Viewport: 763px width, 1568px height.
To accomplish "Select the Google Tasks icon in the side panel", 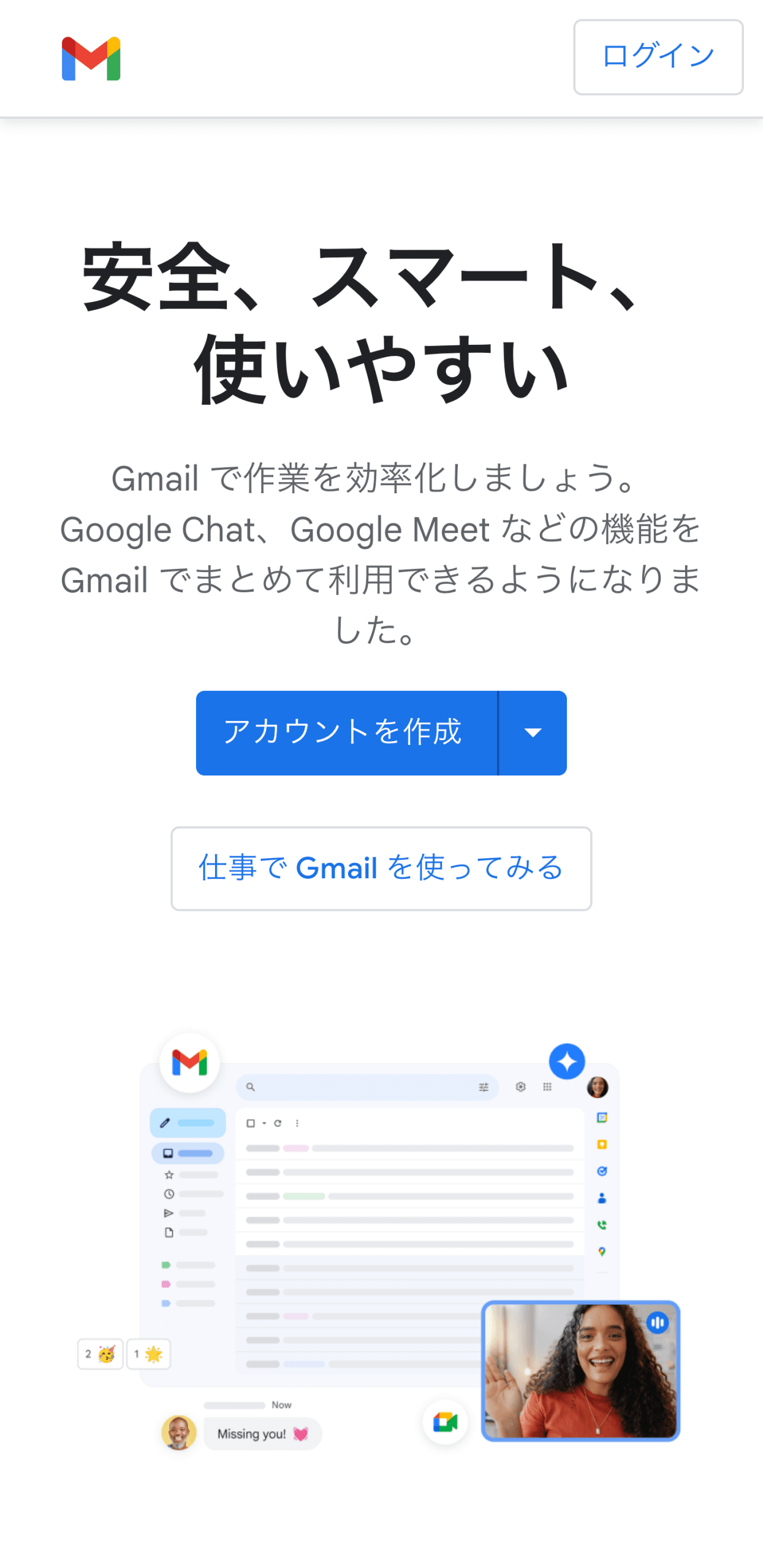I will click(x=602, y=1171).
